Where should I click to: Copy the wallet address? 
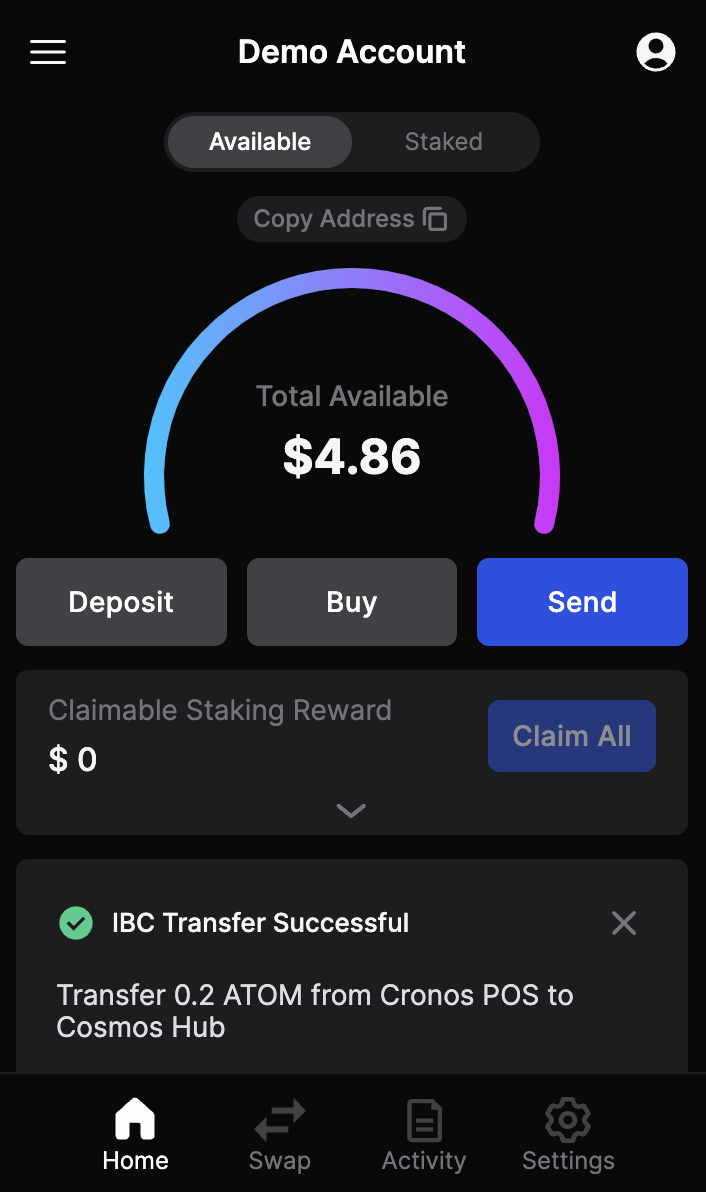[x=351, y=219]
